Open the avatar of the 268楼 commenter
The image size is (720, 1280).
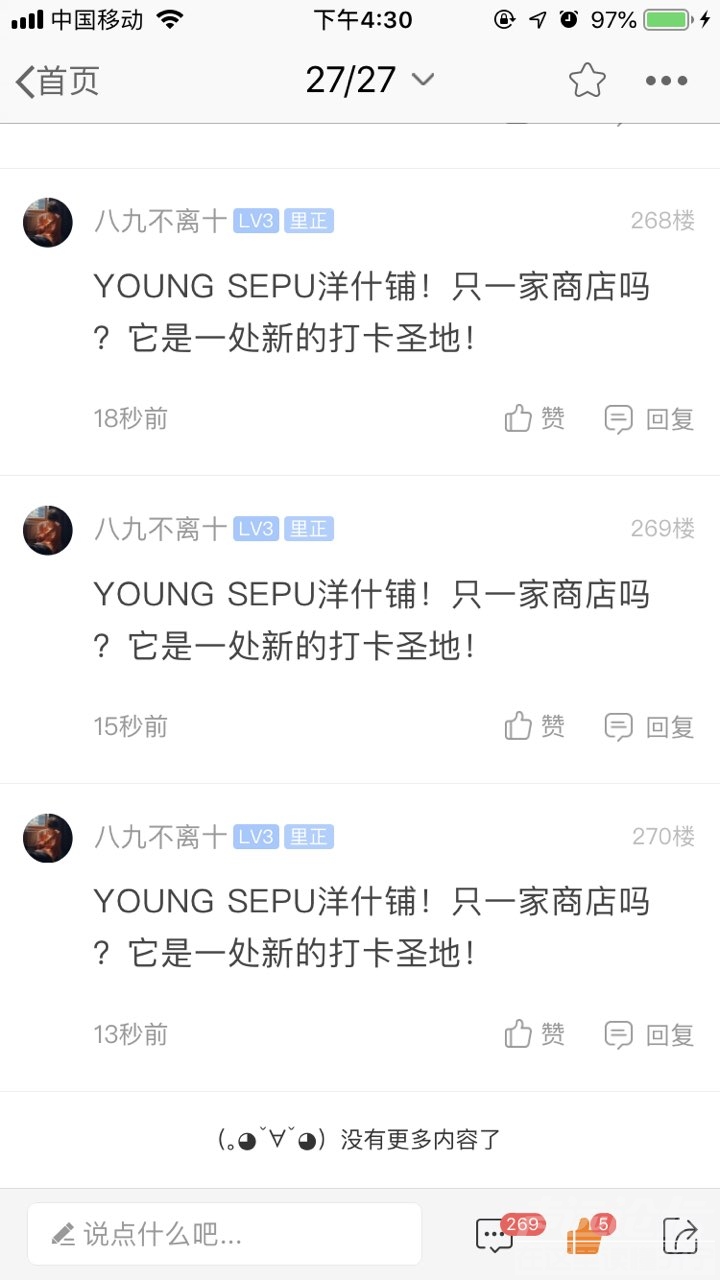pos(48,222)
